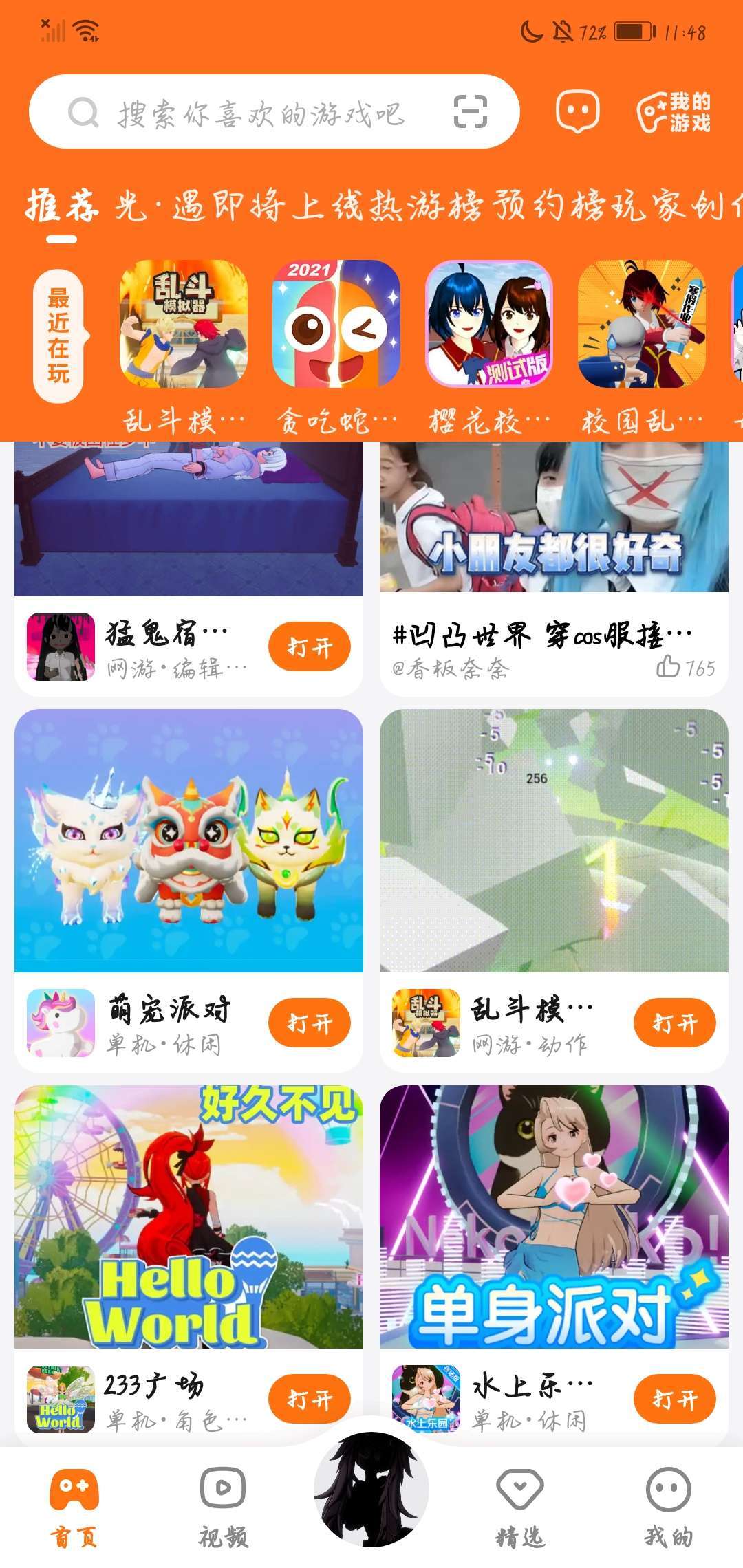Image resolution: width=743 pixels, height=1568 pixels.
Task: Open recently played 樱花校园 game icon
Action: point(489,324)
